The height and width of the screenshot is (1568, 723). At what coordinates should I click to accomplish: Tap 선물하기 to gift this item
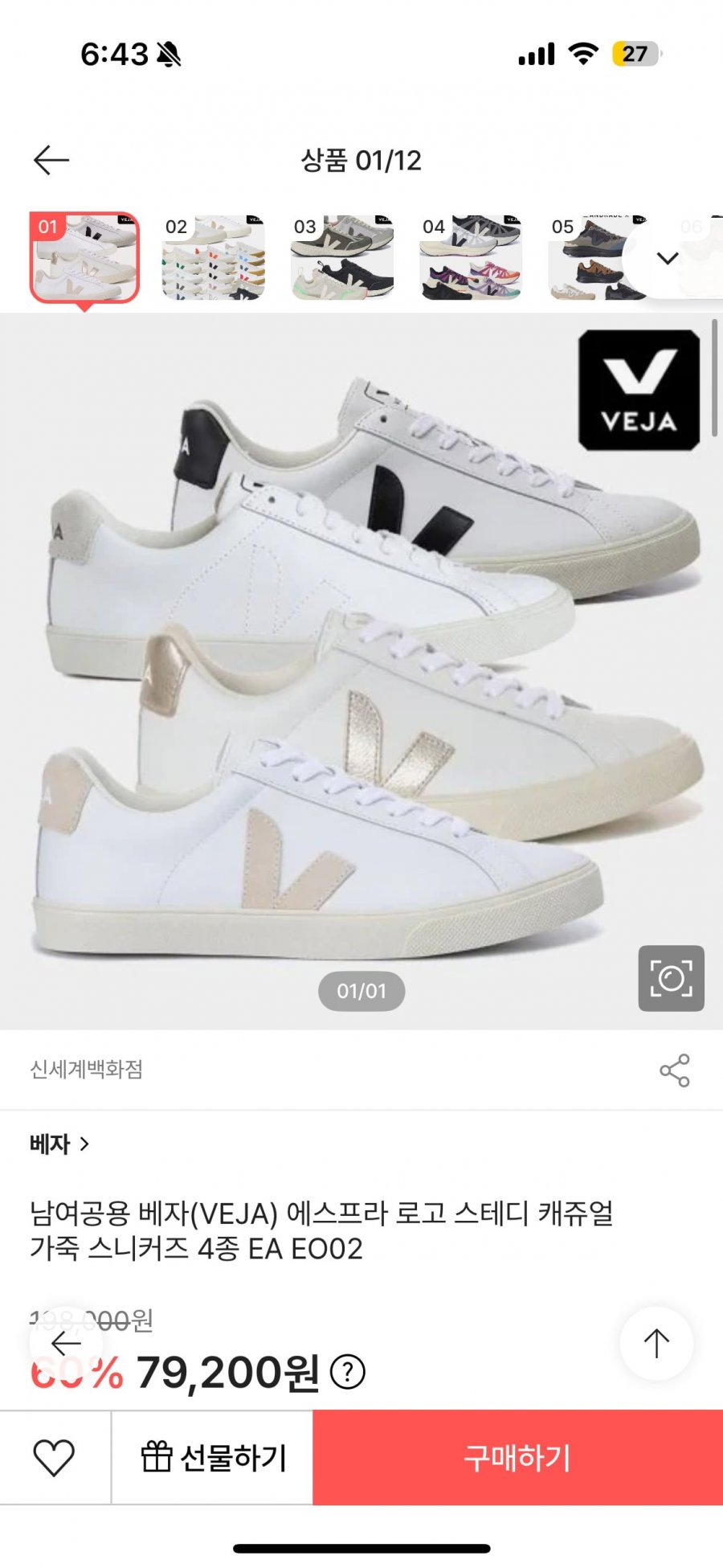pos(213,1457)
